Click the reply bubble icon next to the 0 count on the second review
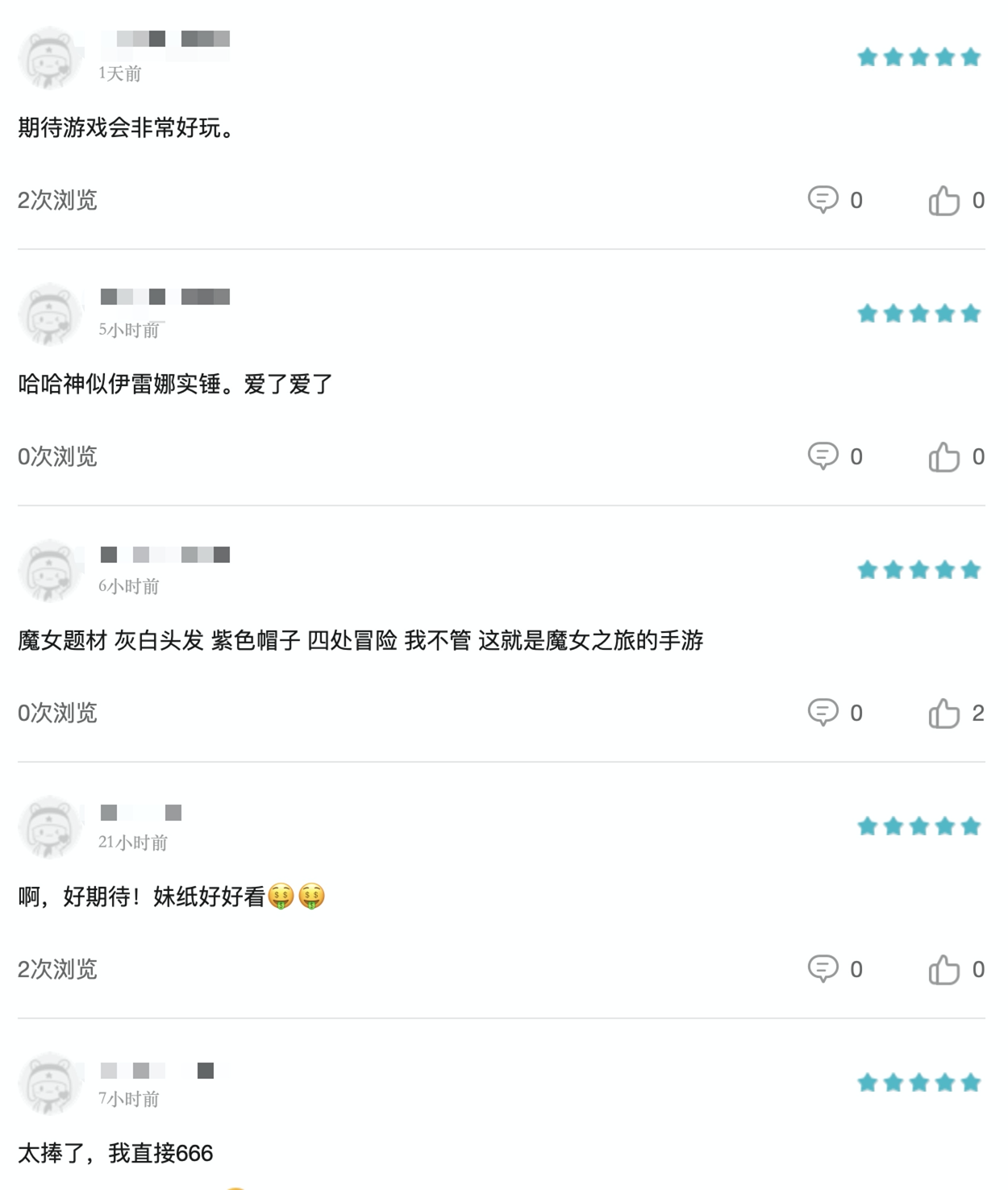 823,457
